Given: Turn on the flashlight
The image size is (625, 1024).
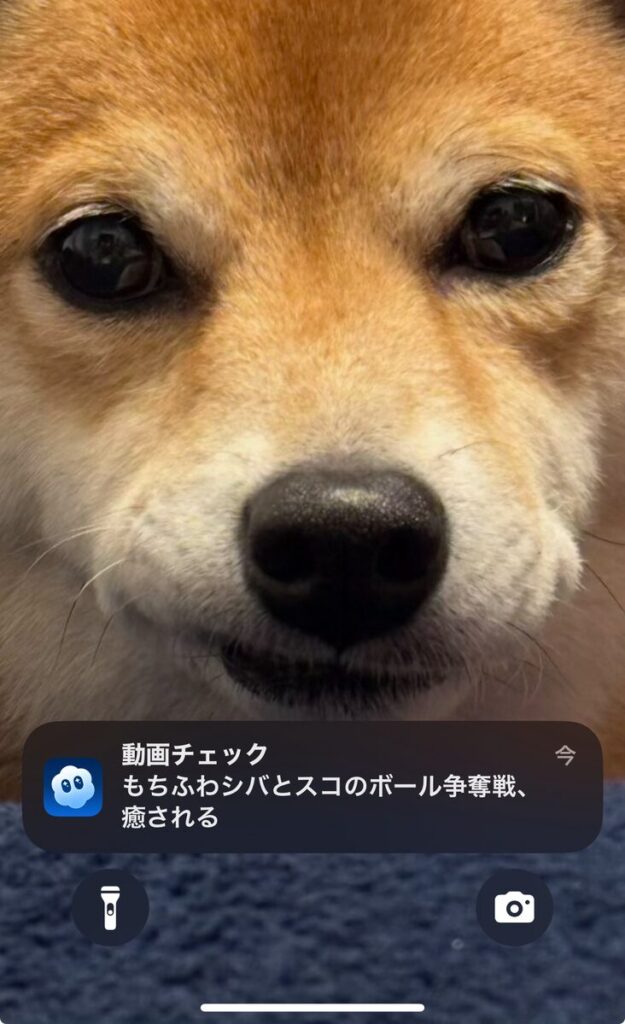Looking at the screenshot, I should tap(110, 907).
